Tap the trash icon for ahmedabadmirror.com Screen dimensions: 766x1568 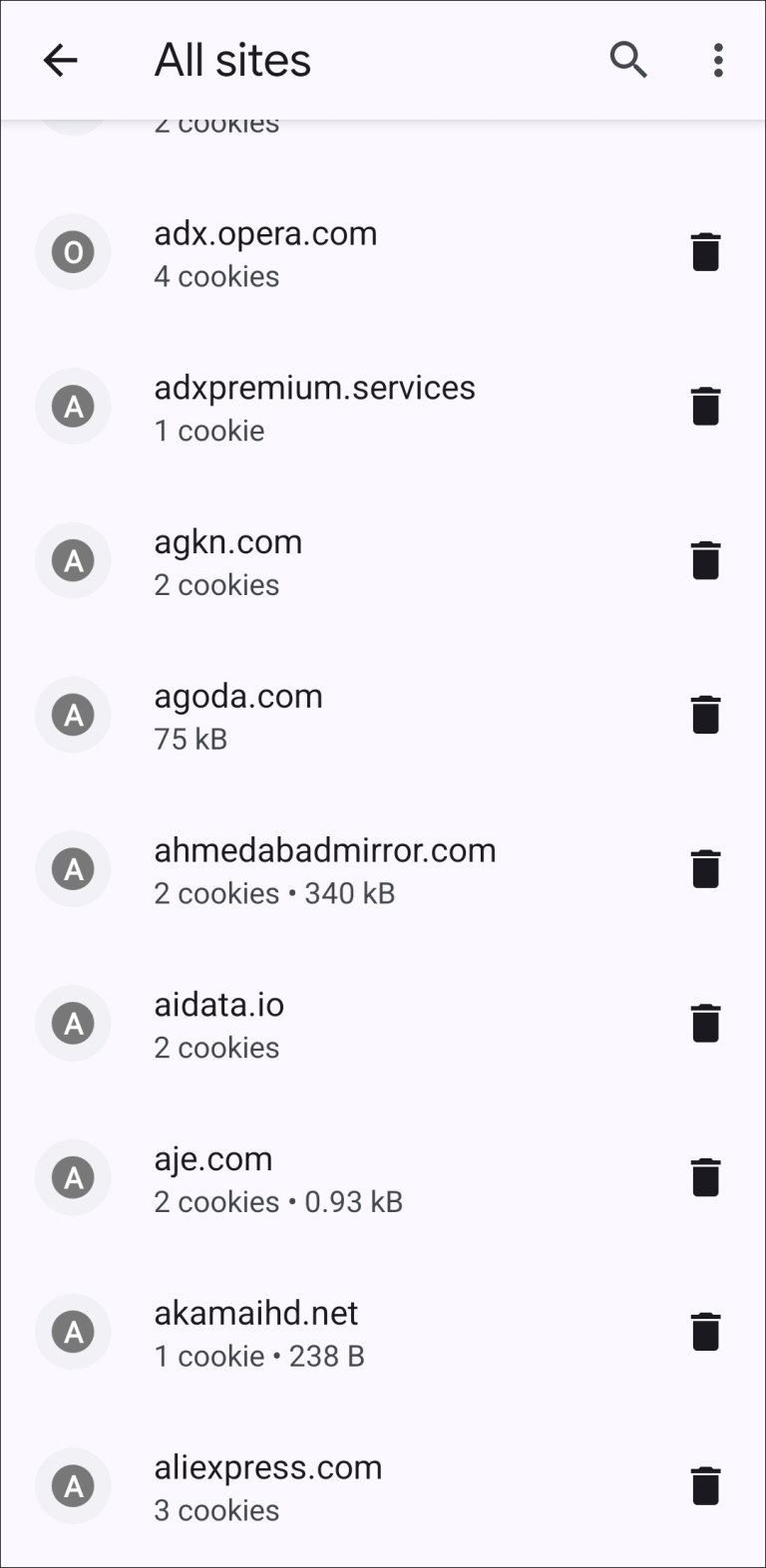pyautogui.click(x=705, y=868)
